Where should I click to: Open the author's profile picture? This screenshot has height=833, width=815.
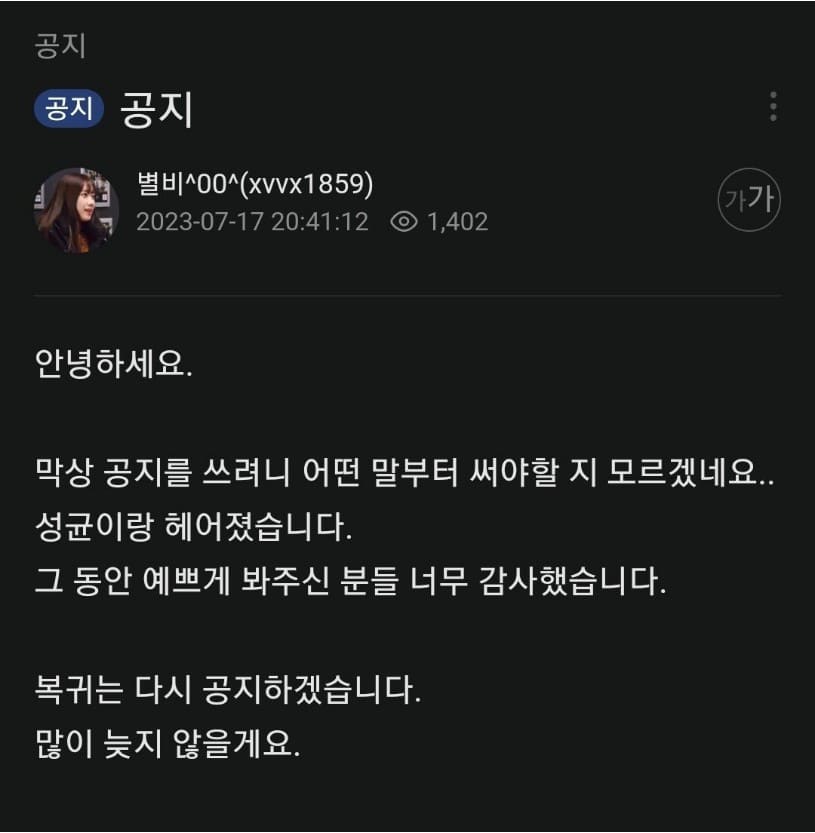77,210
